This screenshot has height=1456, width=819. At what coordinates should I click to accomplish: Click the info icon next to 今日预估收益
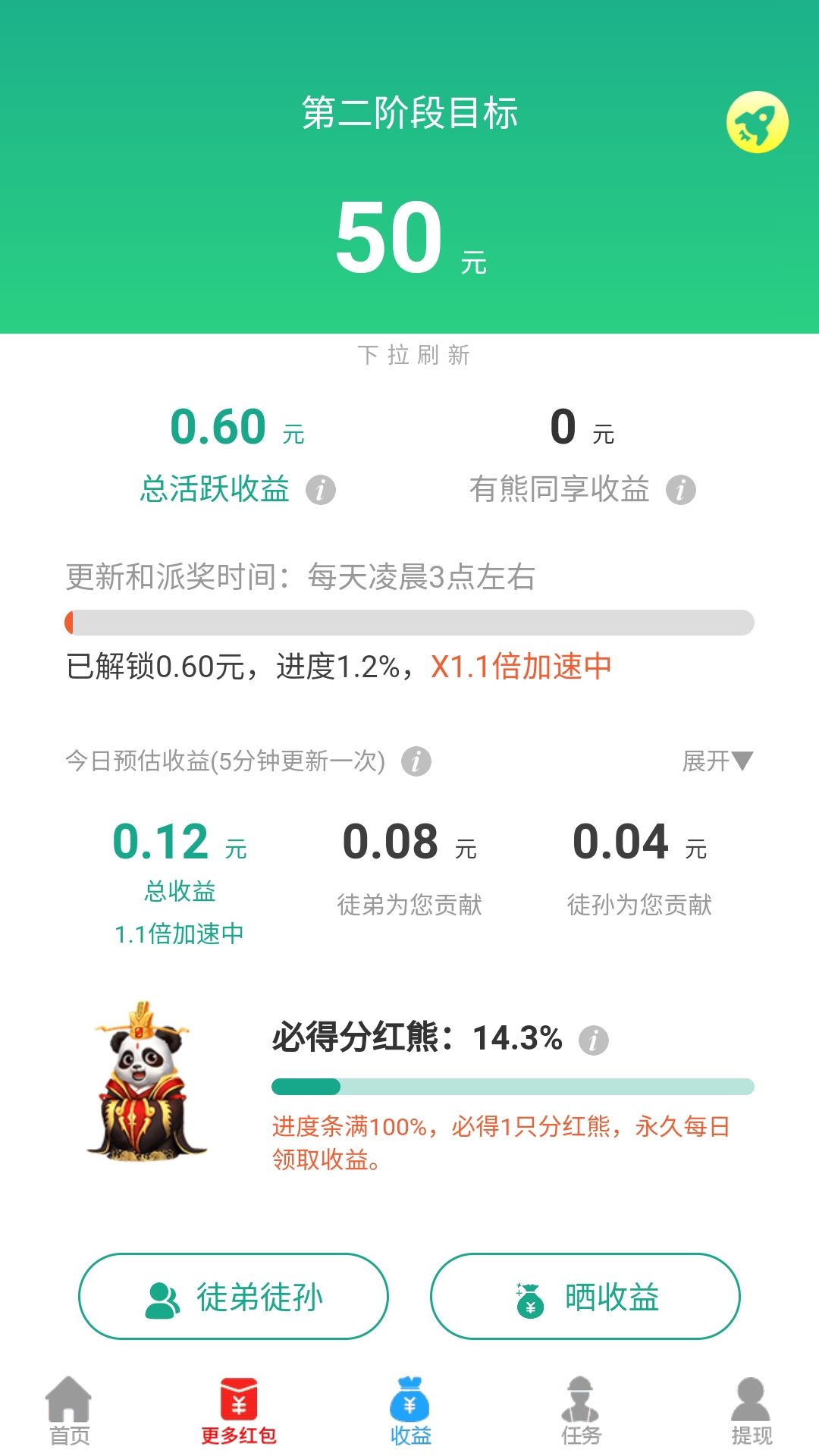pyautogui.click(x=416, y=761)
